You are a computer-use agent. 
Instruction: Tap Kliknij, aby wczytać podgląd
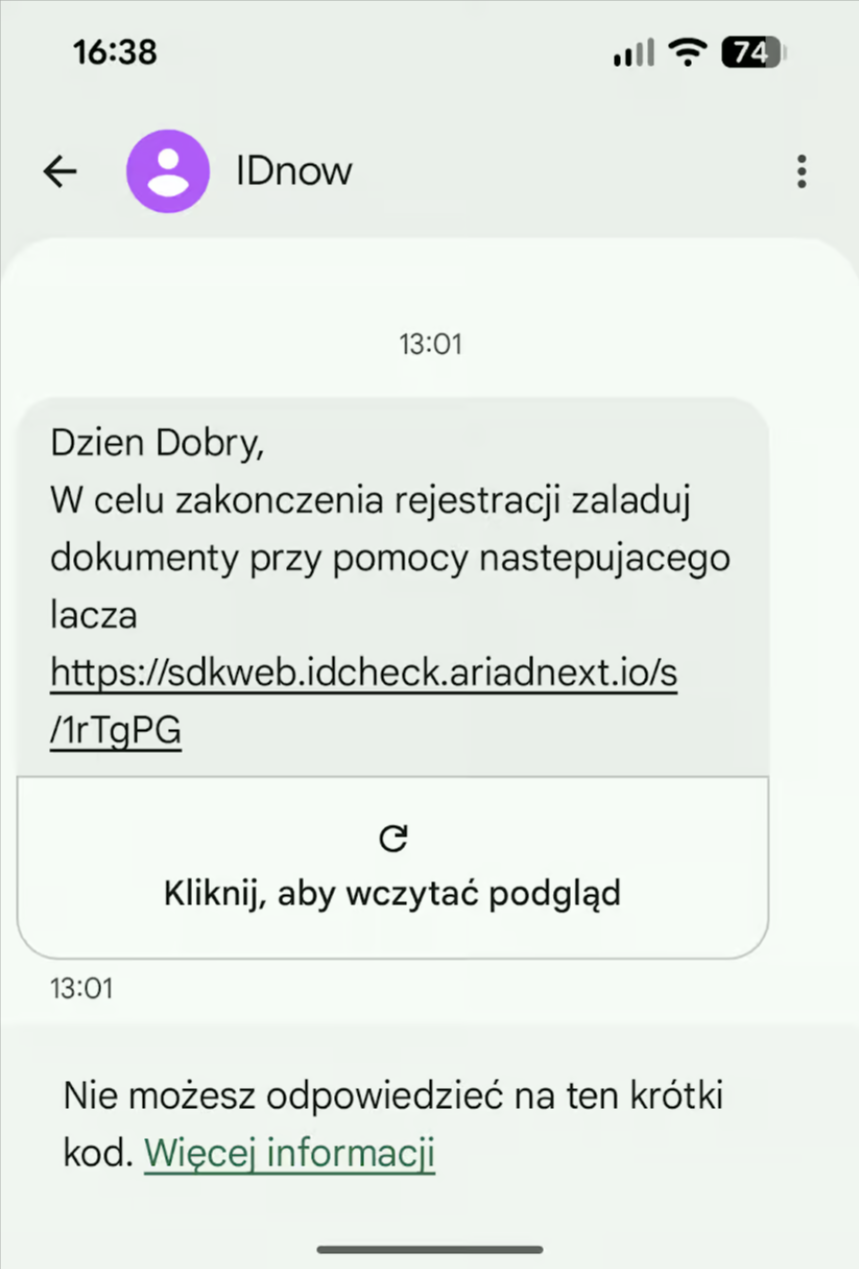392,868
